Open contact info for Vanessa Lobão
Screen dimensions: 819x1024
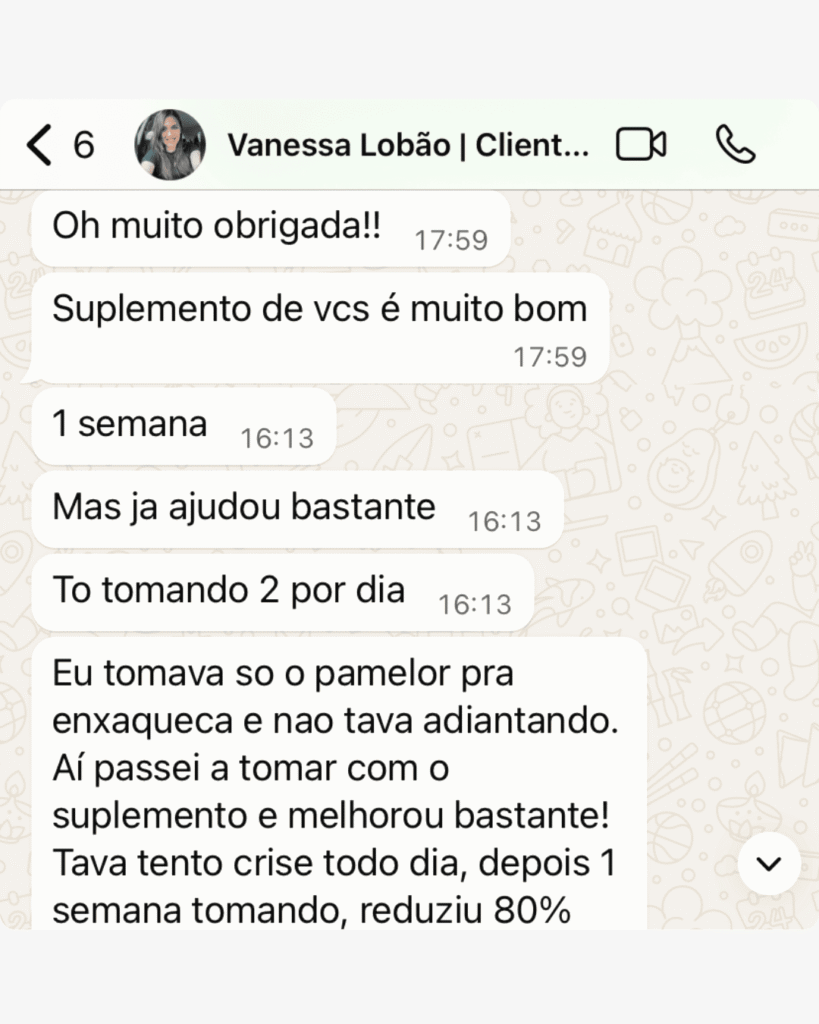click(x=407, y=146)
